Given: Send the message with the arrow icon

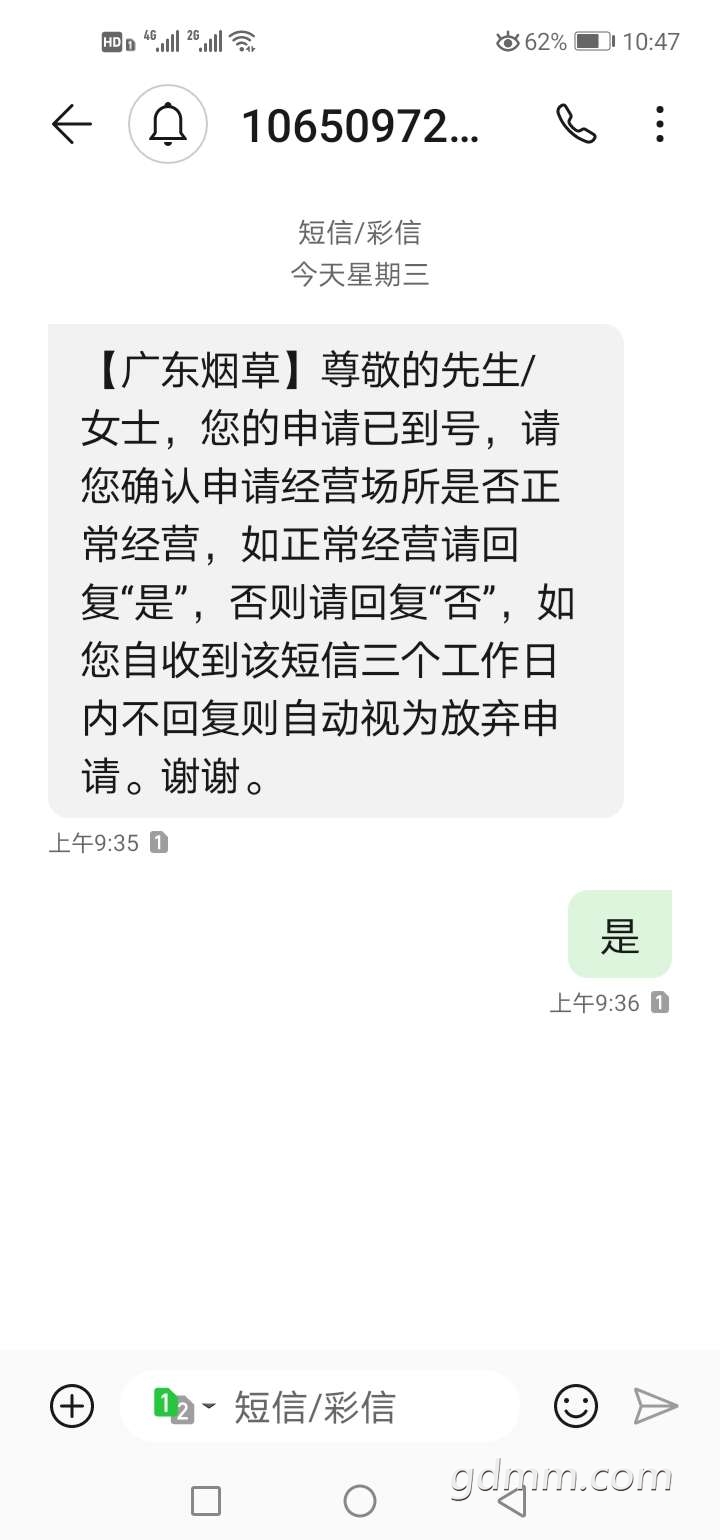Looking at the screenshot, I should coord(656,1406).
